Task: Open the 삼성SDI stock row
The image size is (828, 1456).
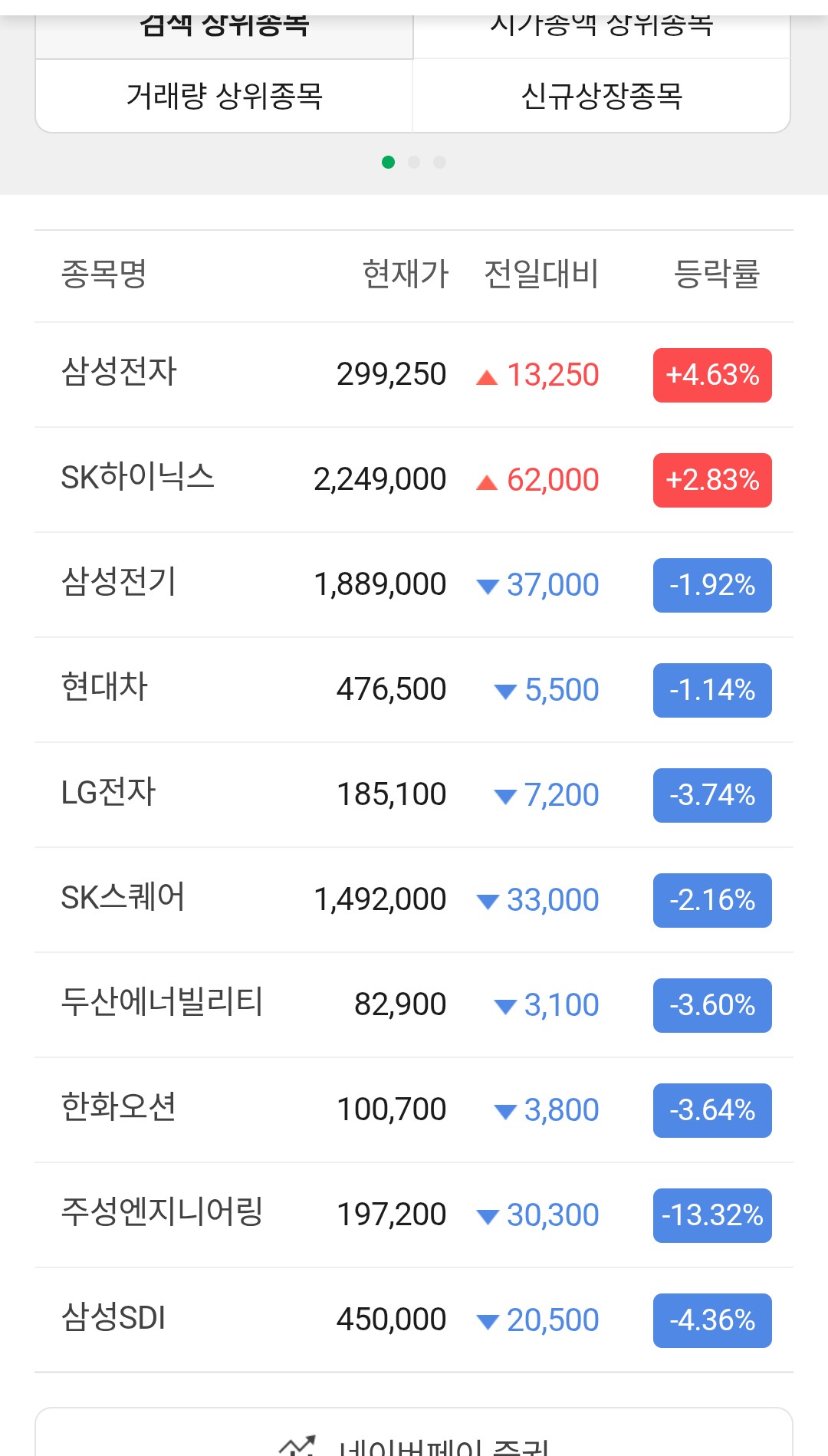Action: 414,1320
